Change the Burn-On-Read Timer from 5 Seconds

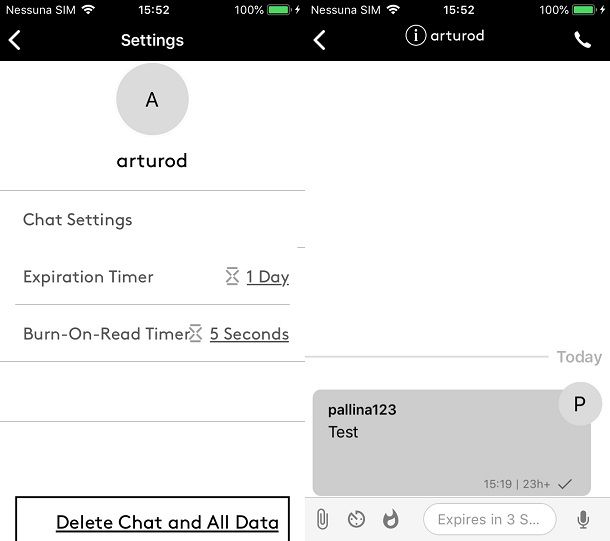(x=248, y=334)
